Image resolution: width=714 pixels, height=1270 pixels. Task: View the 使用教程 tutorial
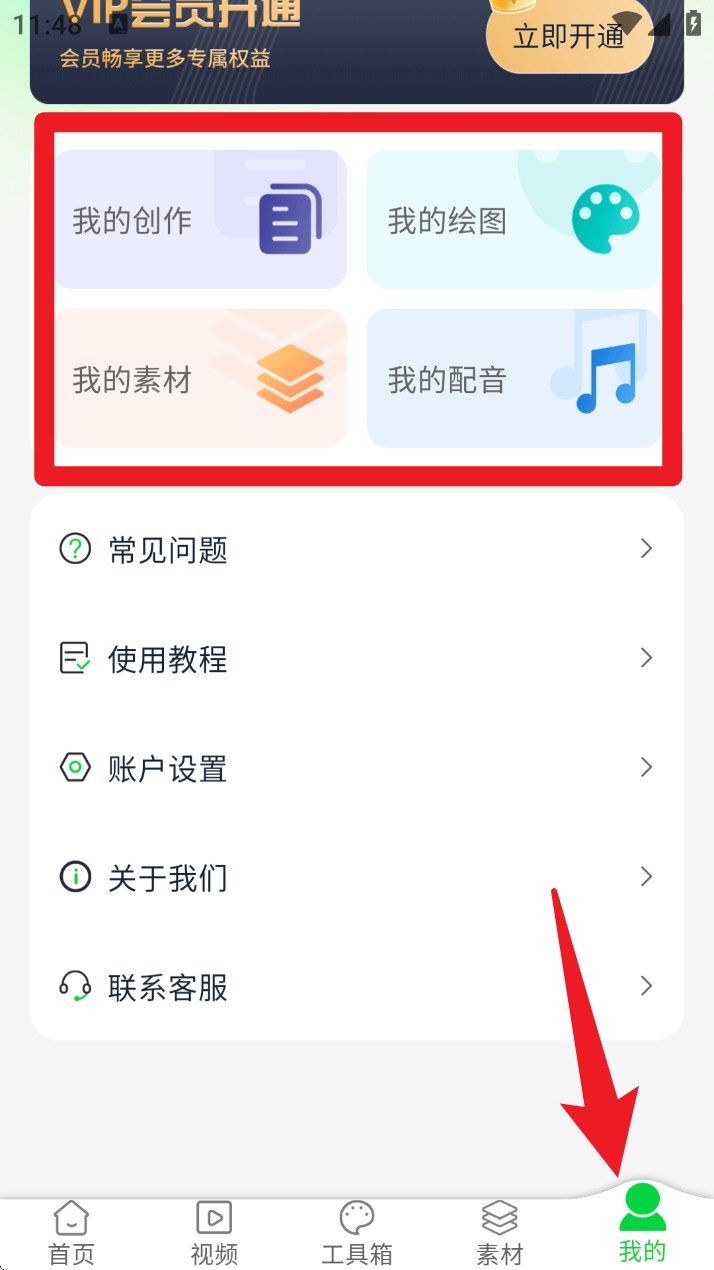[357, 658]
